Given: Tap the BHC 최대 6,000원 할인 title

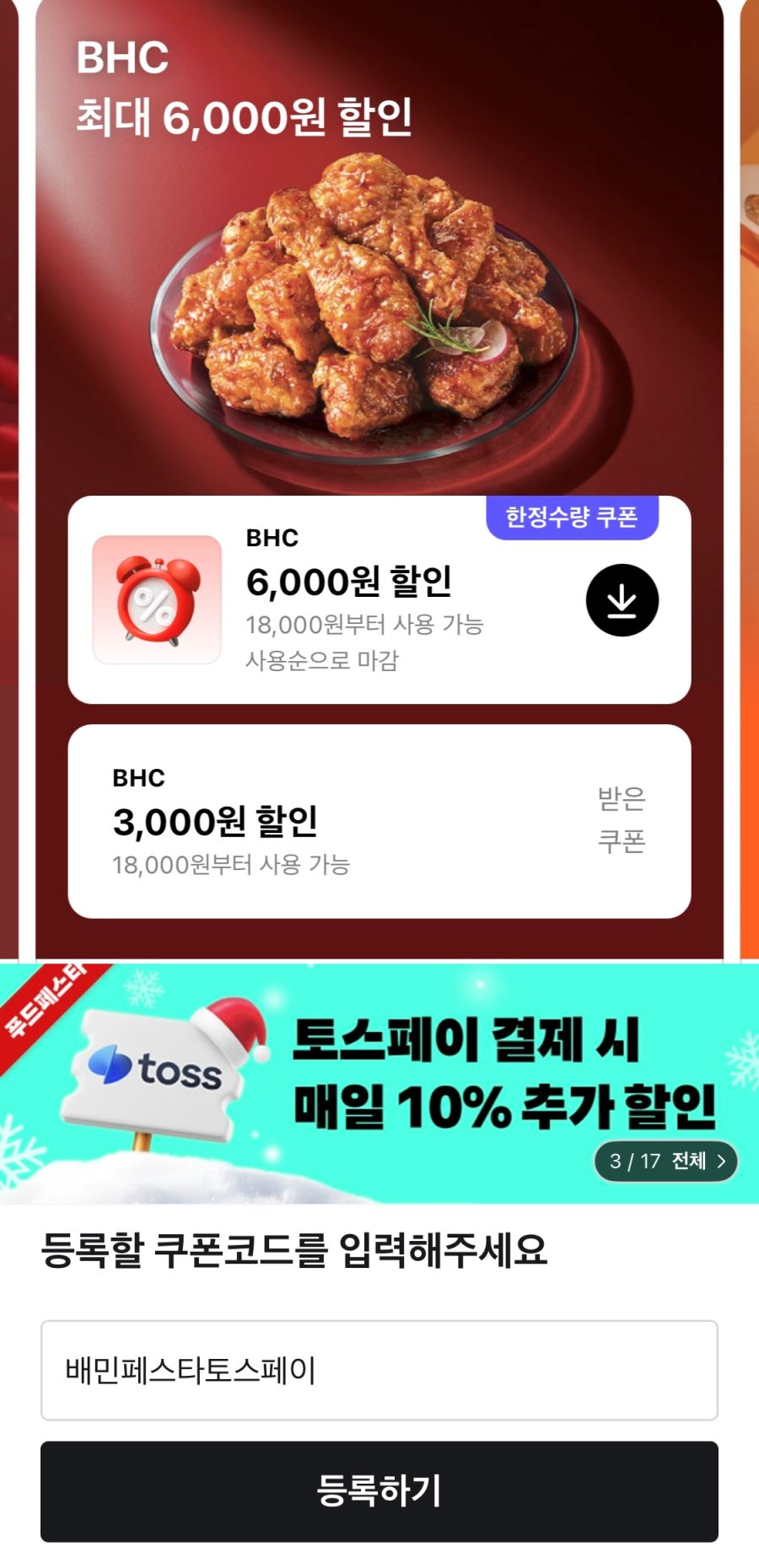Looking at the screenshot, I should coord(245,89).
